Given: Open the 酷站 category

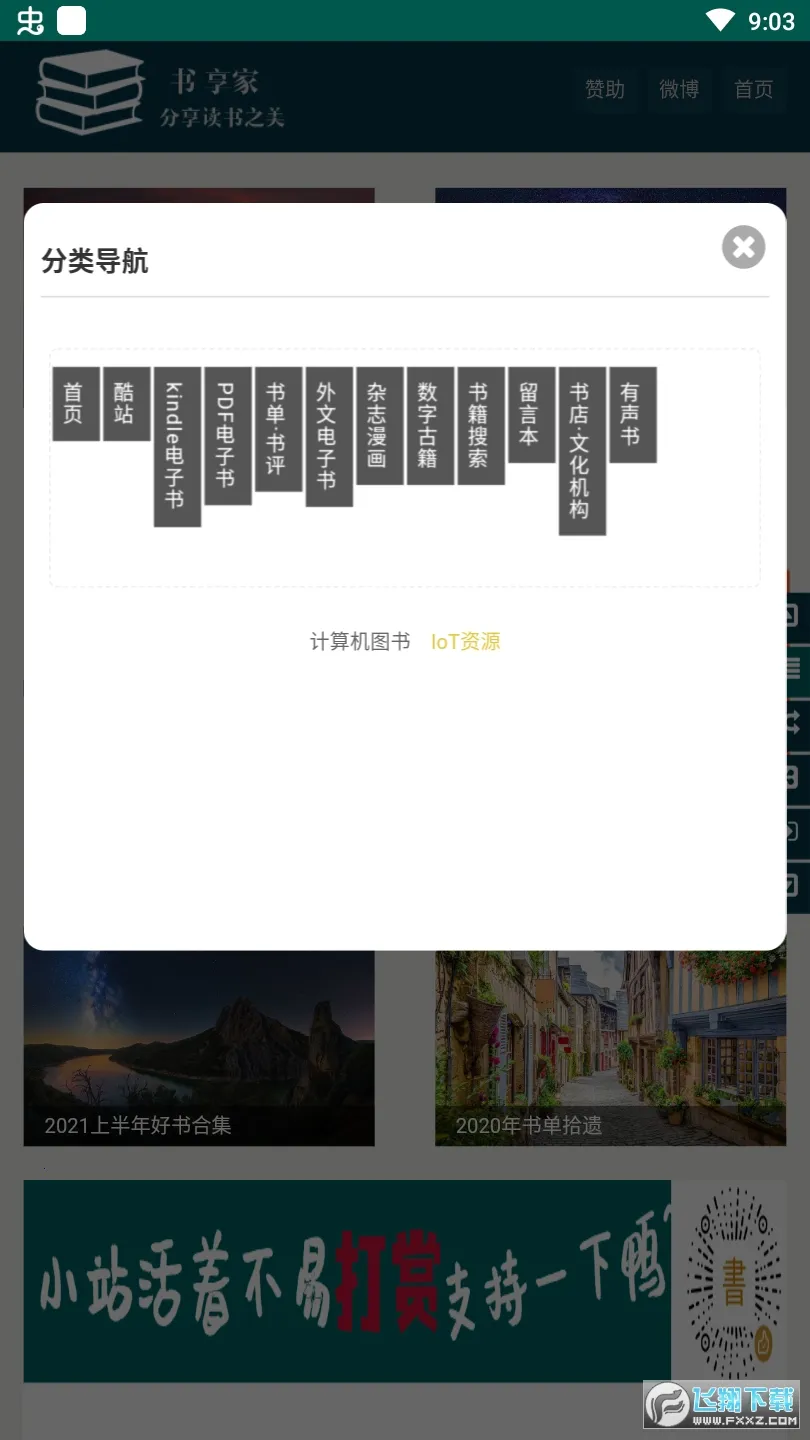Looking at the screenshot, I should [x=126, y=404].
